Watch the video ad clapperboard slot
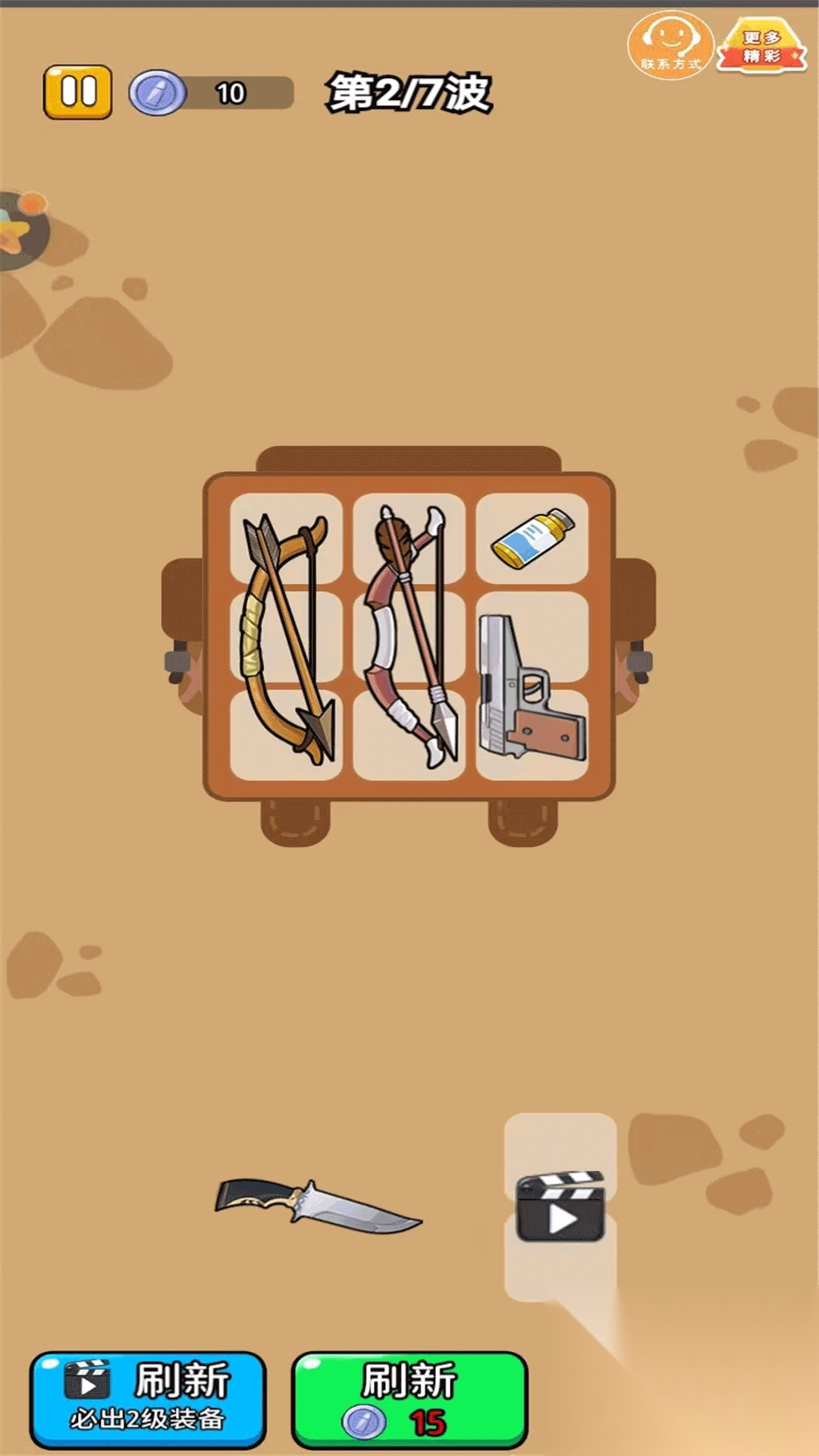This screenshot has height=1456, width=819. 560,1207
